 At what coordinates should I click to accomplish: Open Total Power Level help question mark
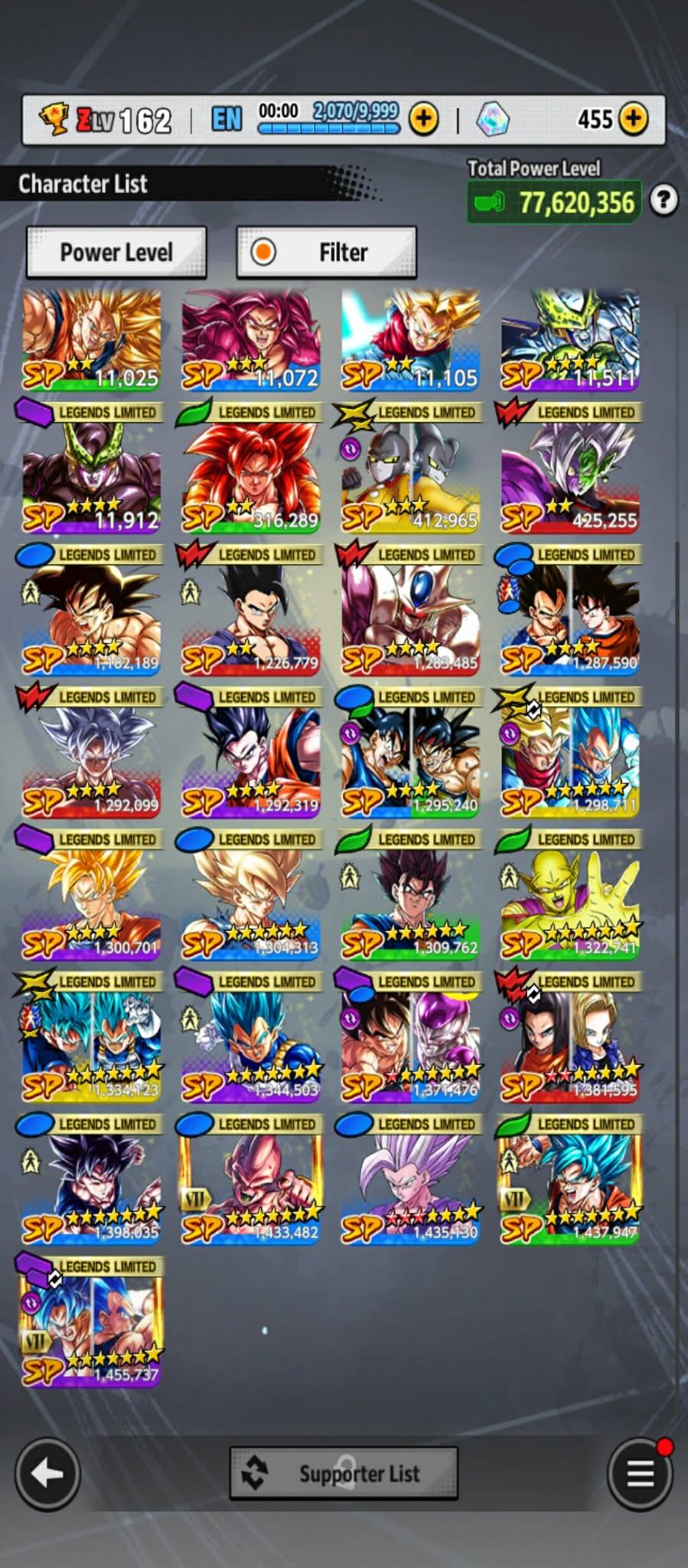click(x=664, y=201)
